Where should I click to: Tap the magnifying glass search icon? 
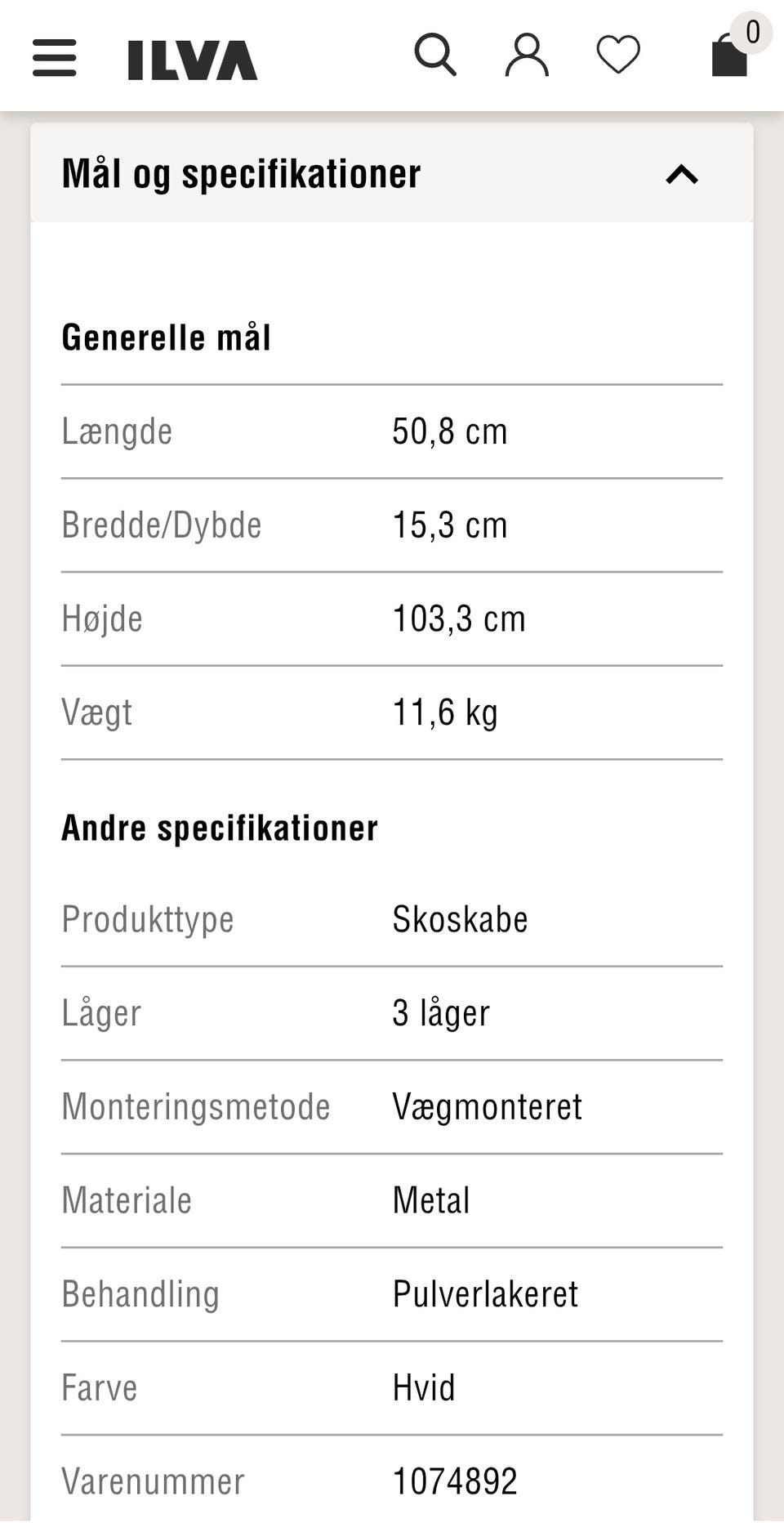point(435,54)
